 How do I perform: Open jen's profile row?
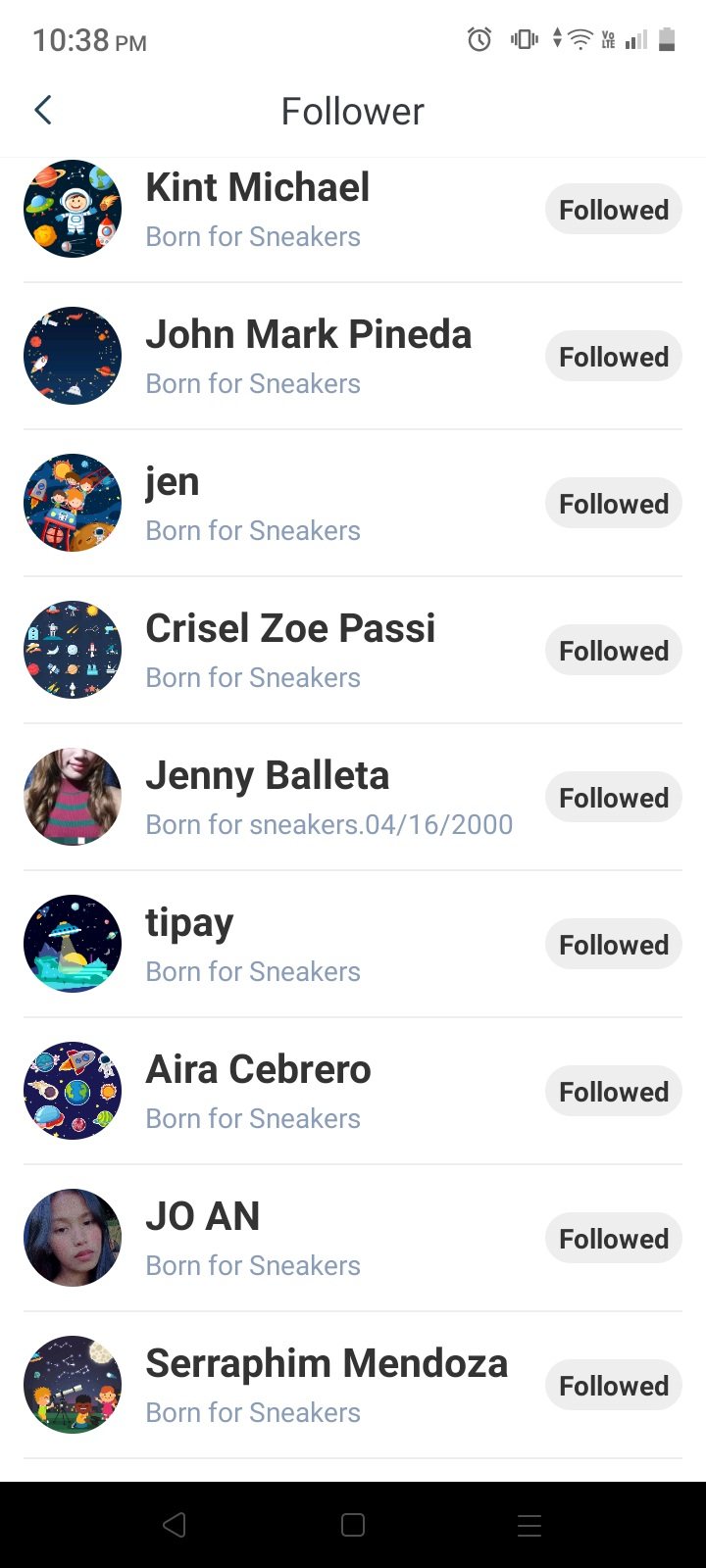point(173,482)
